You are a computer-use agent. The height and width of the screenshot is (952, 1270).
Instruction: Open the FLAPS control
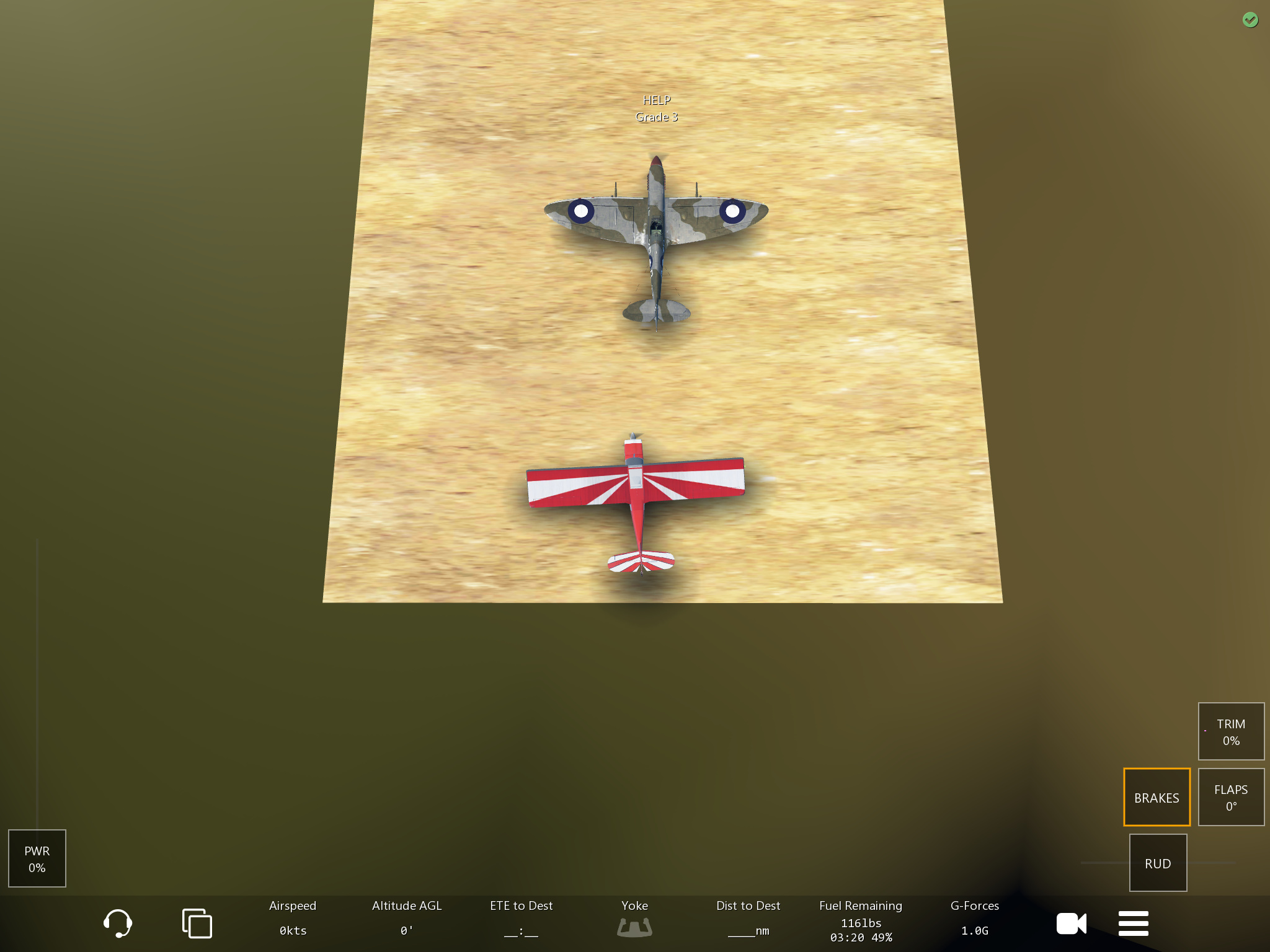1231,797
